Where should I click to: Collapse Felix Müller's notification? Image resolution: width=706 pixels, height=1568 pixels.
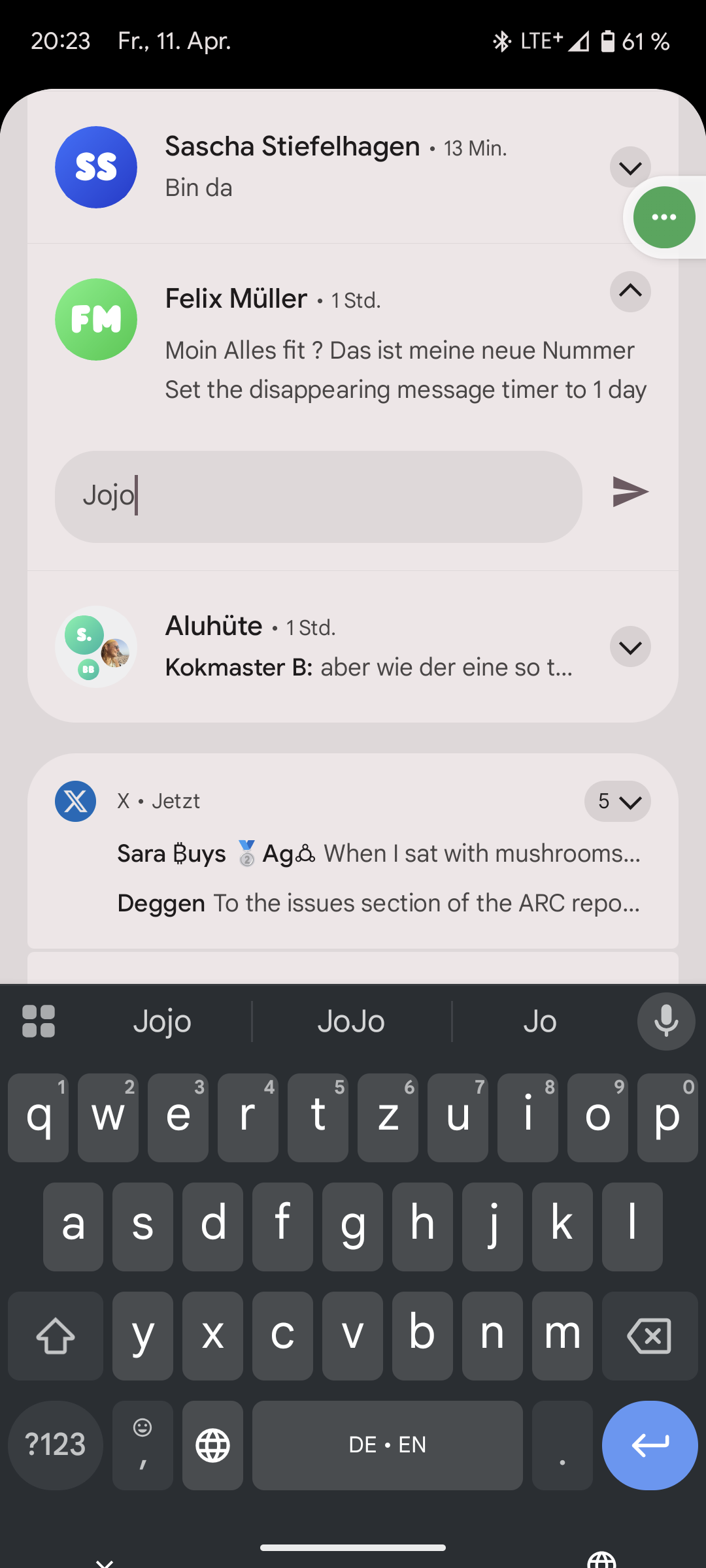pyautogui.click(x=630, y=291)
